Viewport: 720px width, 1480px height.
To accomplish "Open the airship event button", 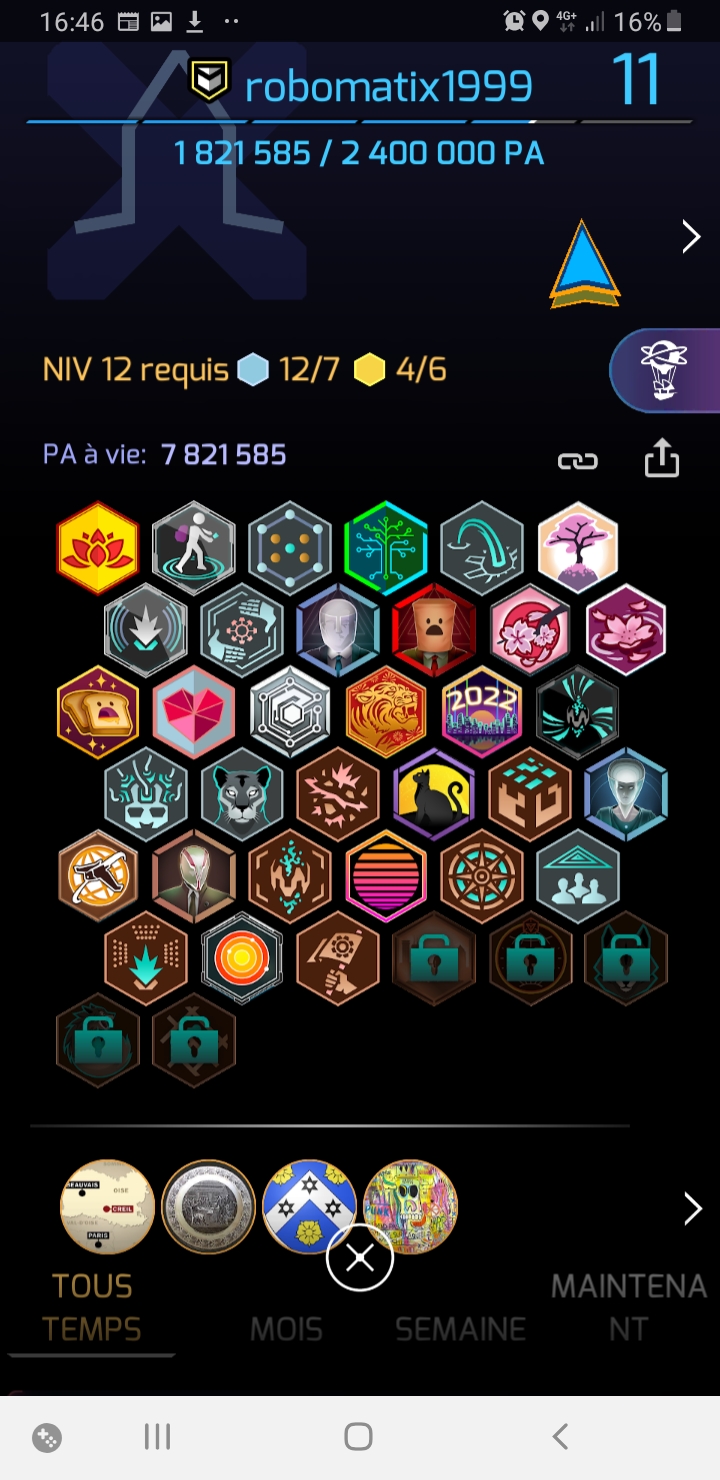I will [x=664, y=370].
